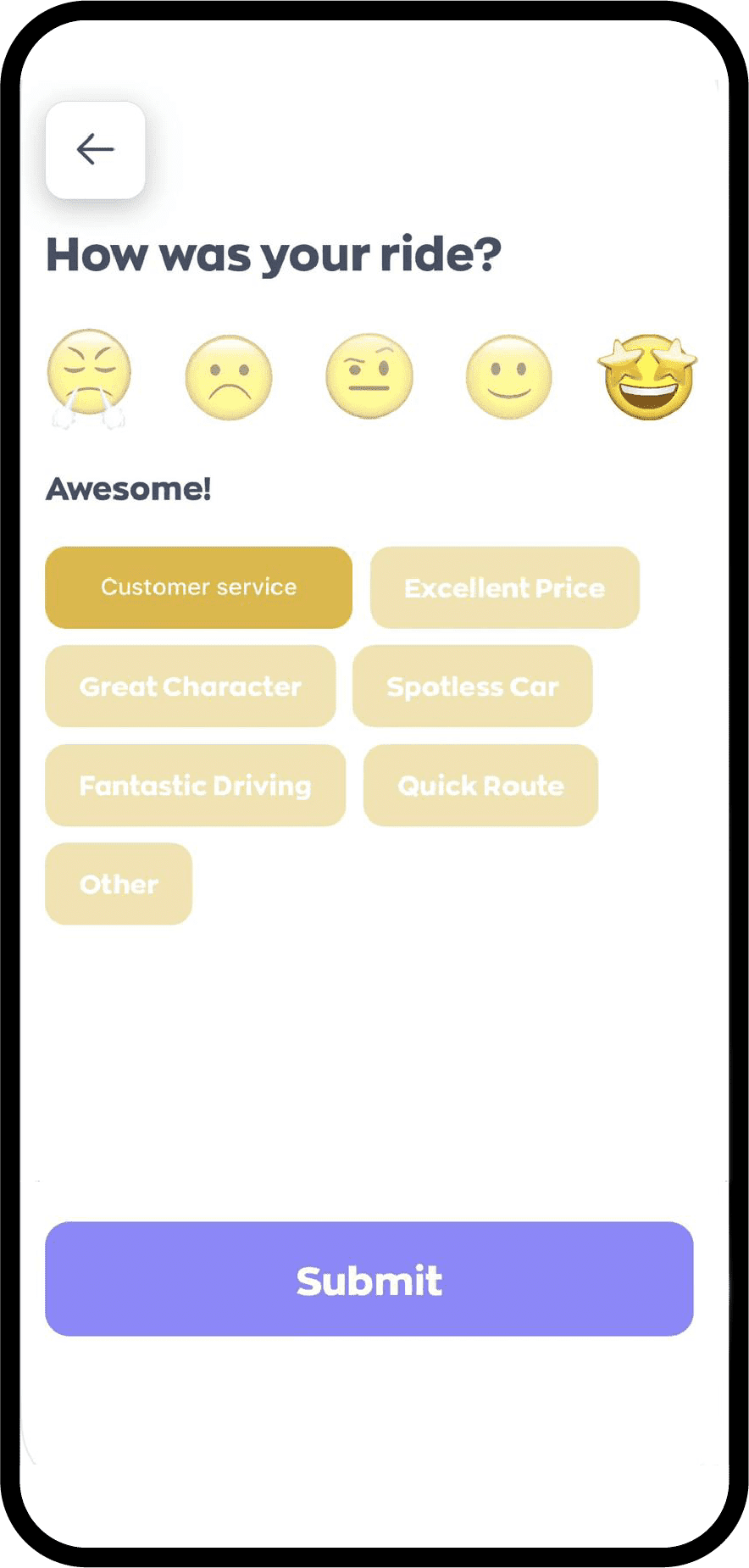The image size is (749, 1568).
Task: Submit the ride feedback
Action: (369, 1279)
